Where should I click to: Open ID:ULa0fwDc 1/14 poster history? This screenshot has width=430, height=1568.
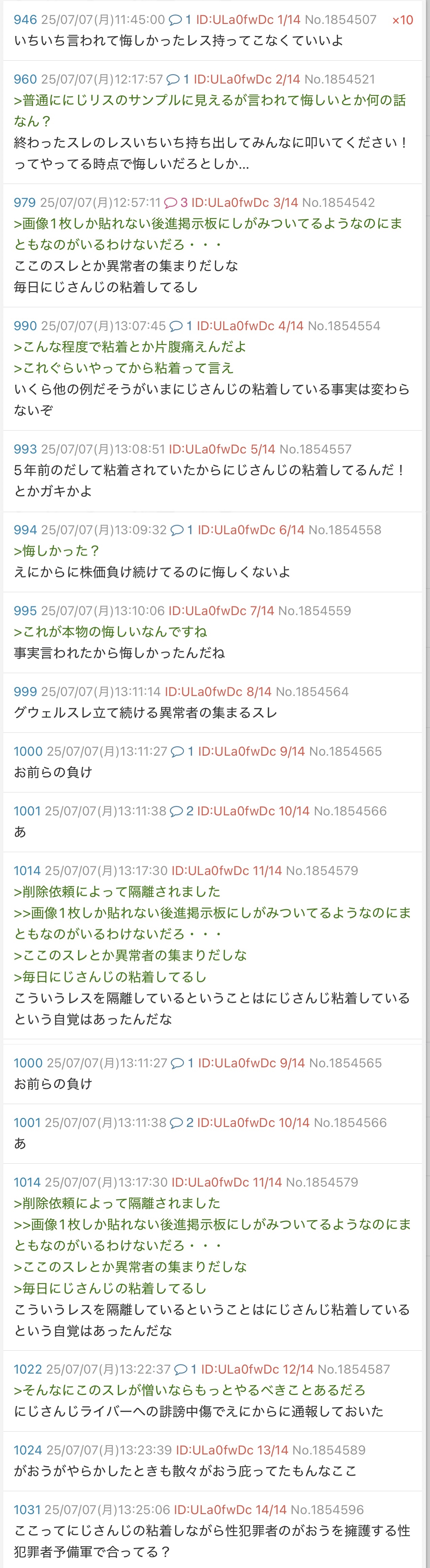pyautogui.click(x=248, y=20)
